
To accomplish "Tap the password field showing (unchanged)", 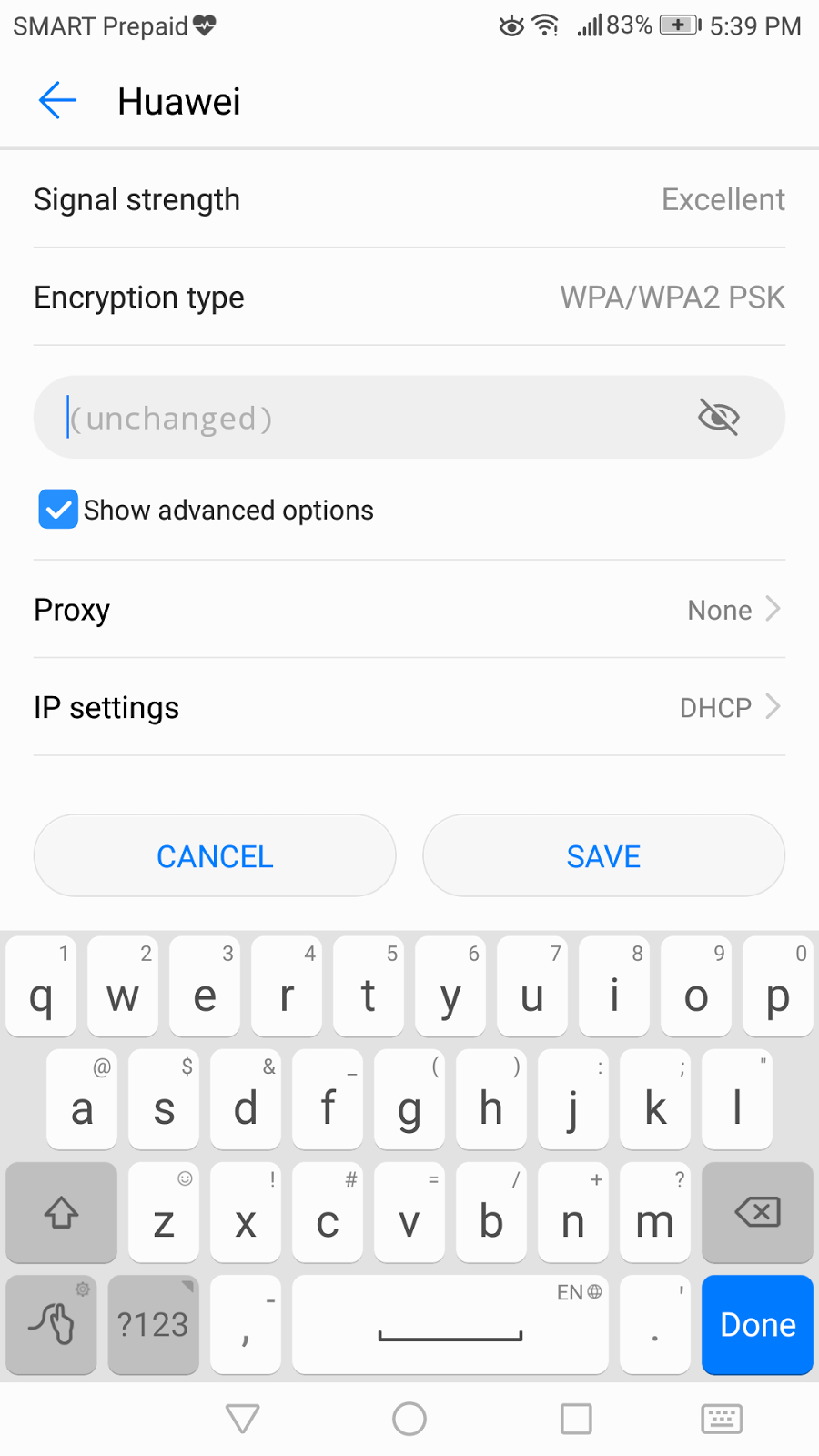I will pyautogui.click(x=364, y=418).
